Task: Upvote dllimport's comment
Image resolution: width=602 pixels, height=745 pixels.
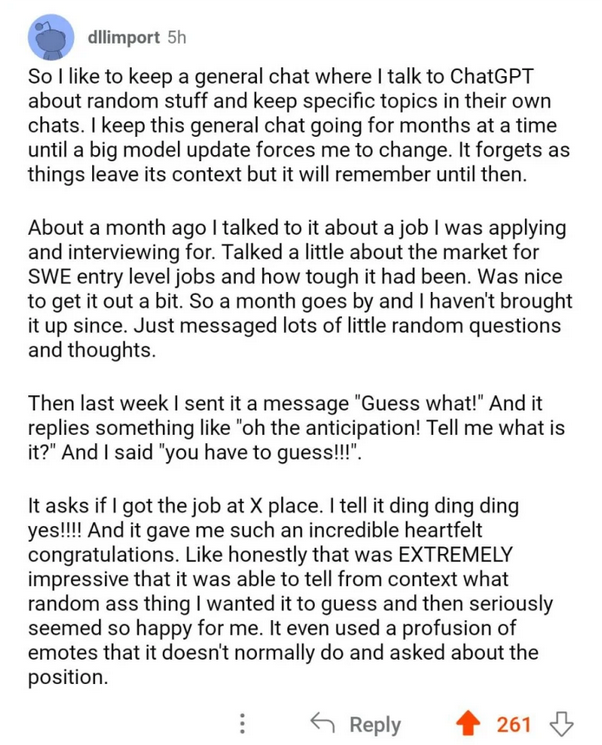Action: [x=464, y=723]
